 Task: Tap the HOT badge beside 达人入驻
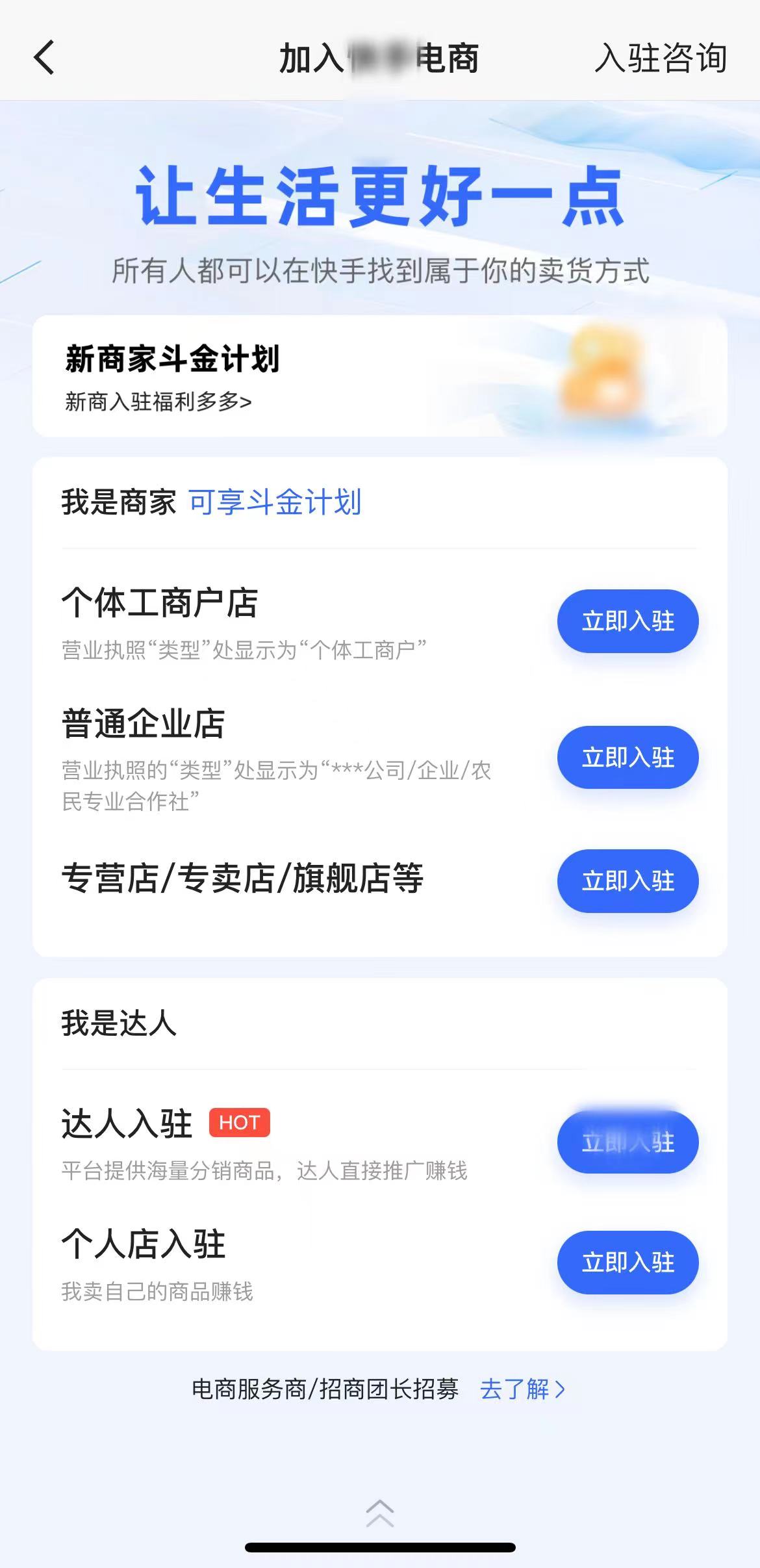coord(238,1122)
